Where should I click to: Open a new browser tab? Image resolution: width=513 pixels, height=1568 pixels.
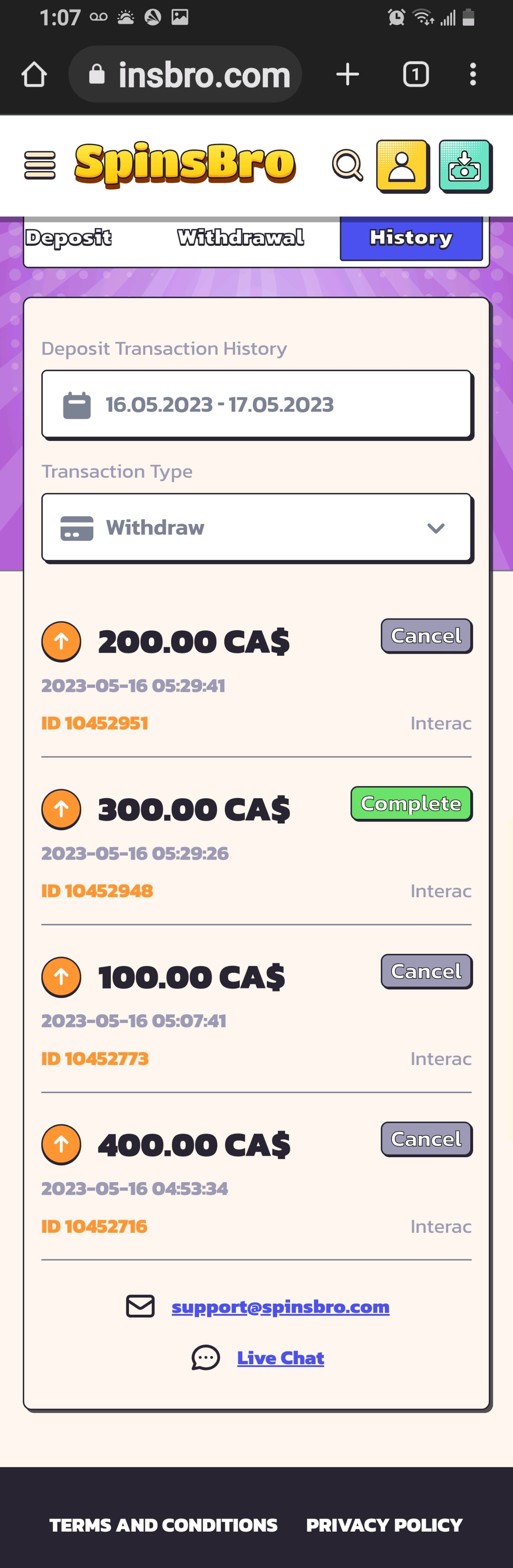(x=348, y=75)
